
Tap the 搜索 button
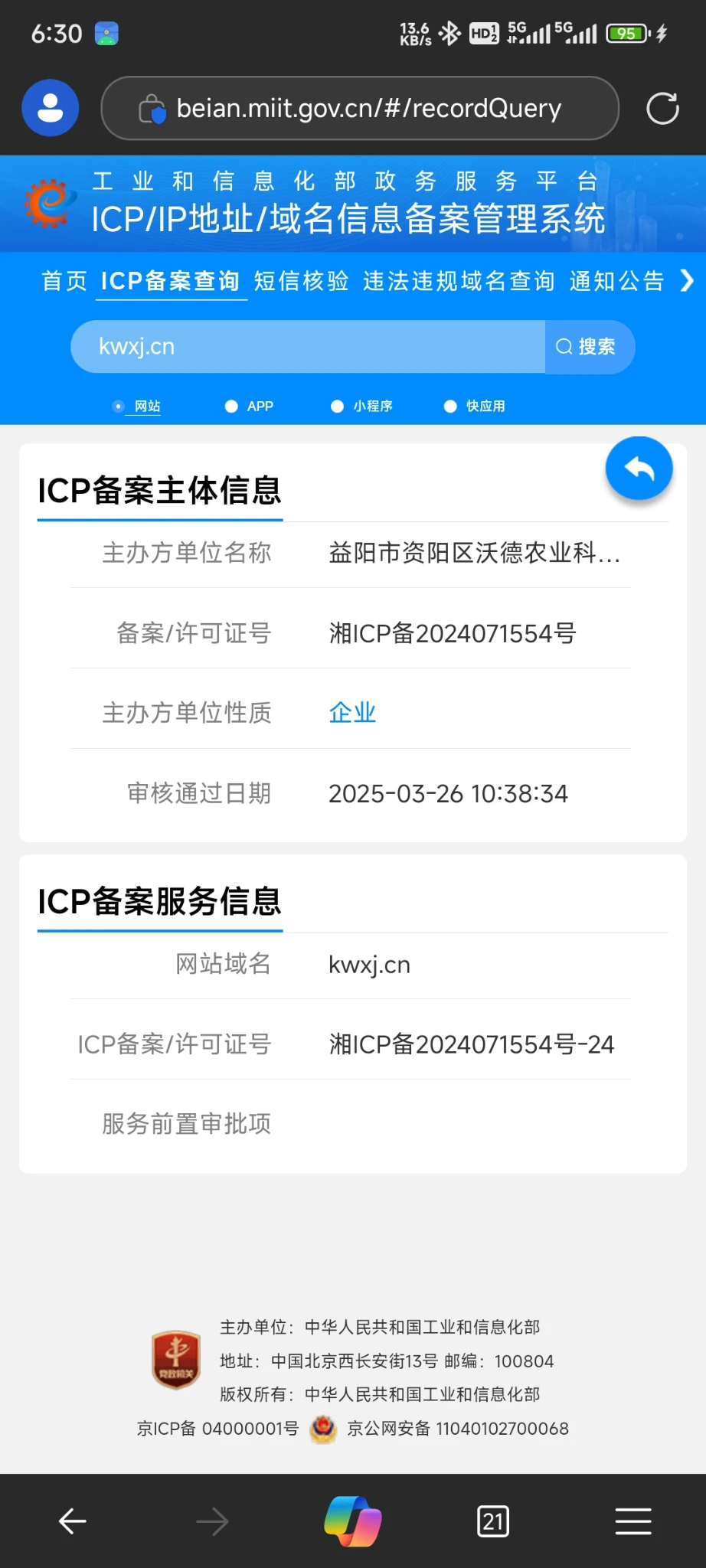pos(587,347)
